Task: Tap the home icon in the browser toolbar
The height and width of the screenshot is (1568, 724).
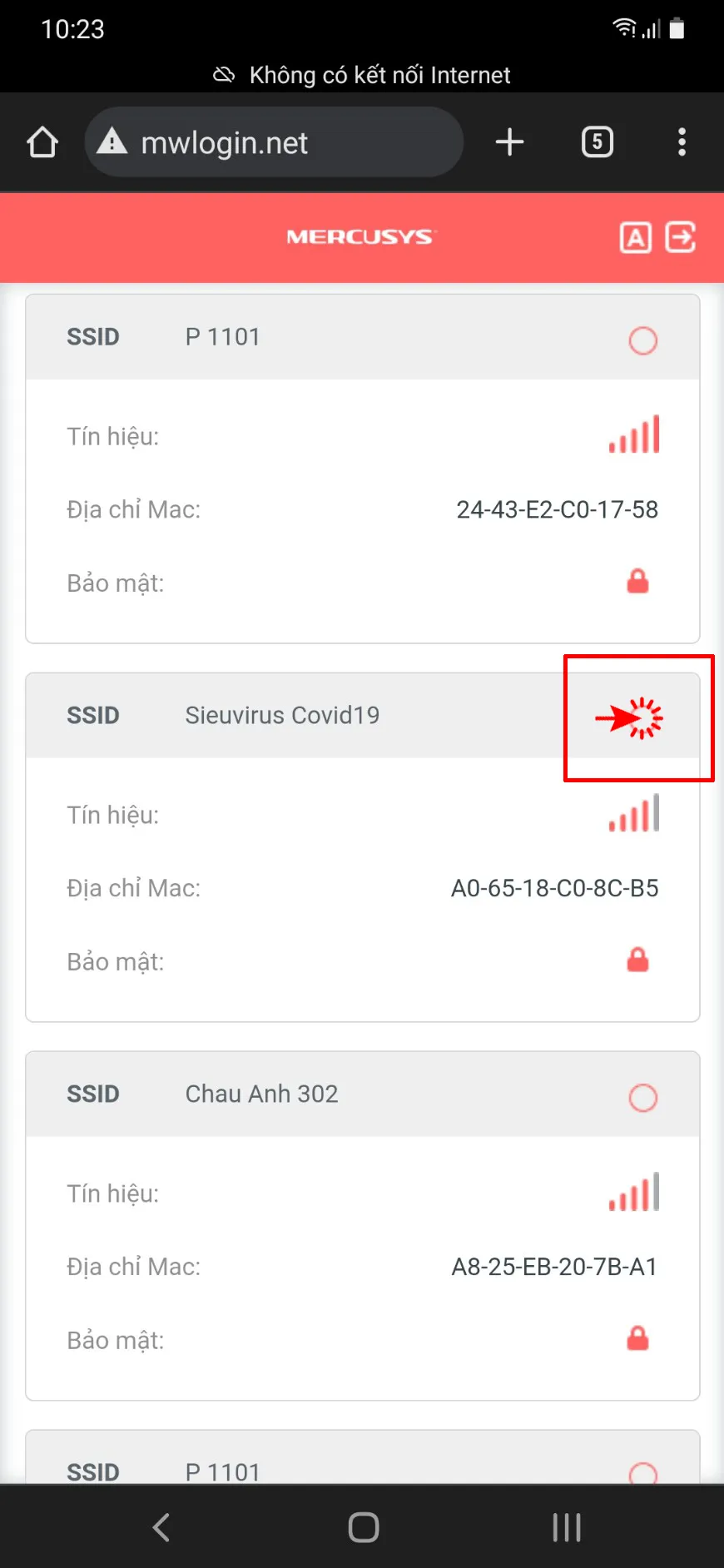Action: (42, 141)
